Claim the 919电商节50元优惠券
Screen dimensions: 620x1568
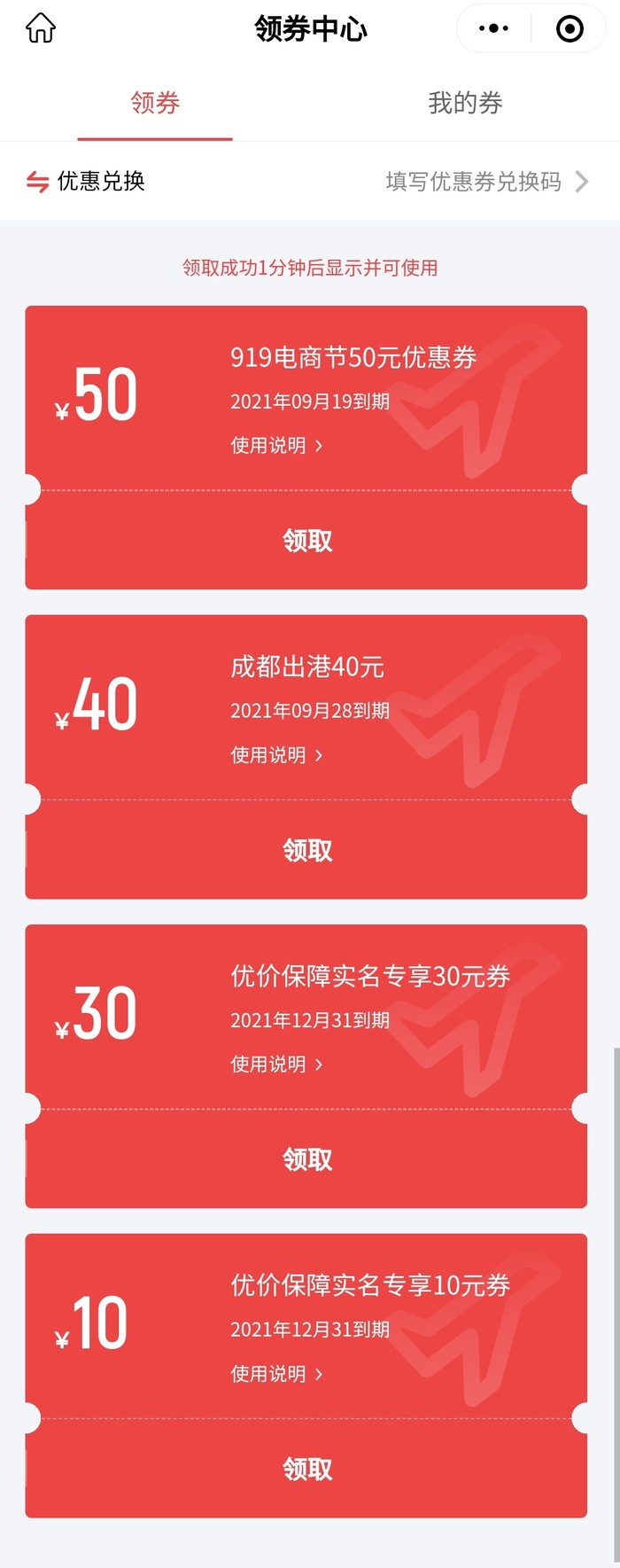point(306,540)
